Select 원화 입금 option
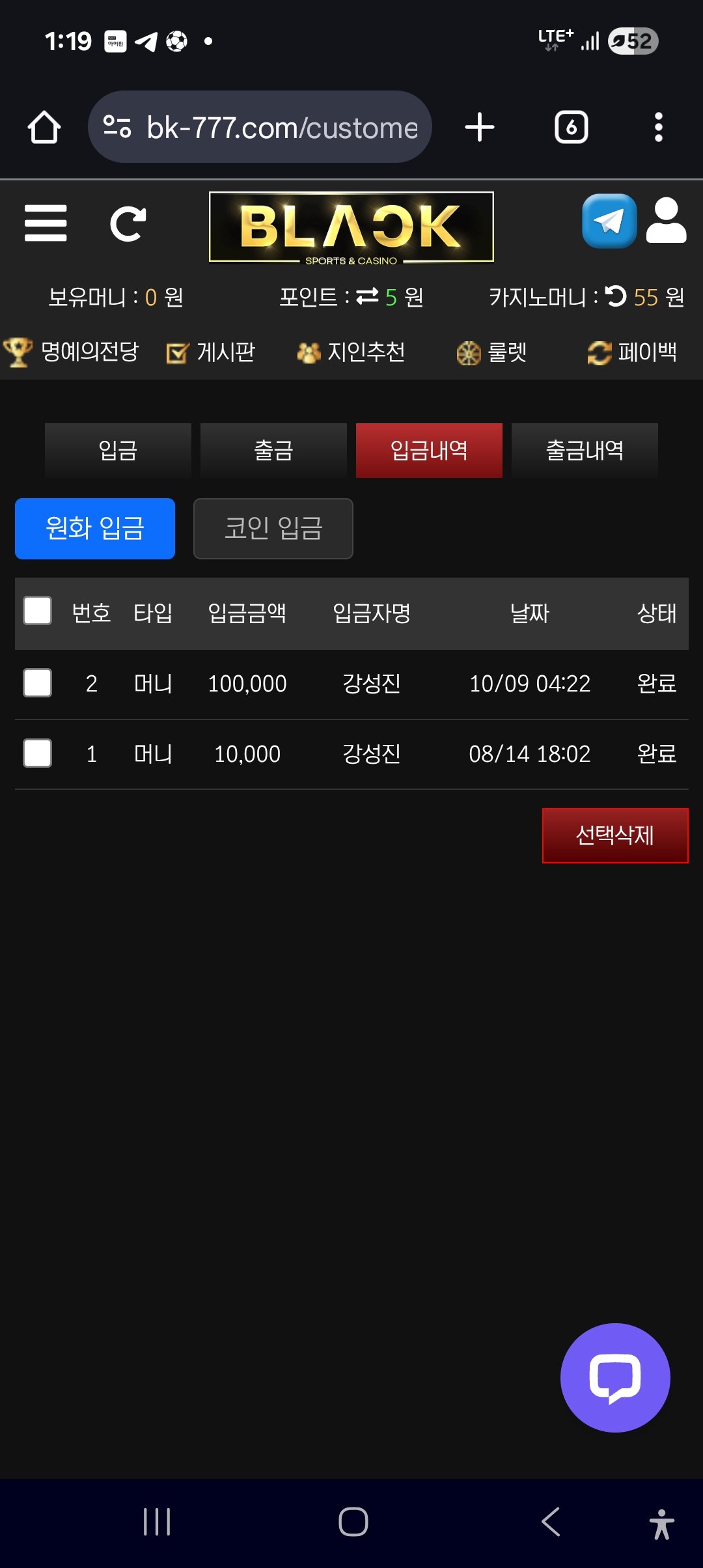Screen dimensions: 703x1568 95,529
